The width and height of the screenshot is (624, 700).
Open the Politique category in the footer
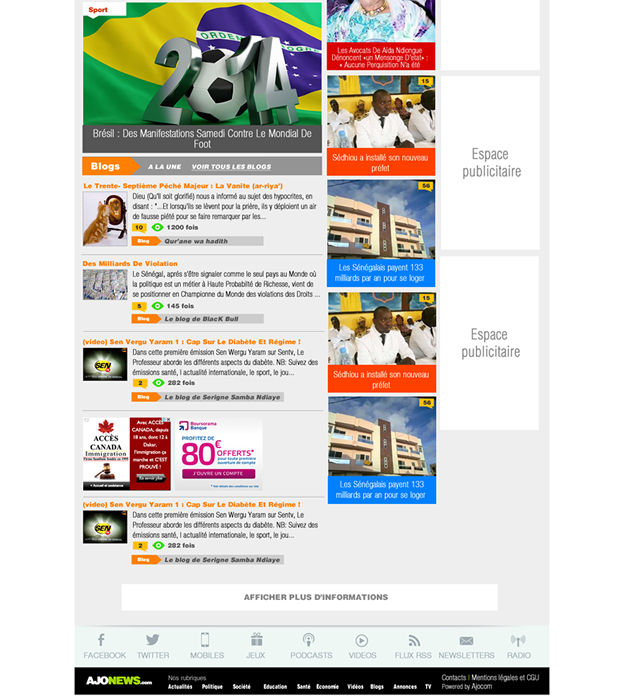point(212,687)
